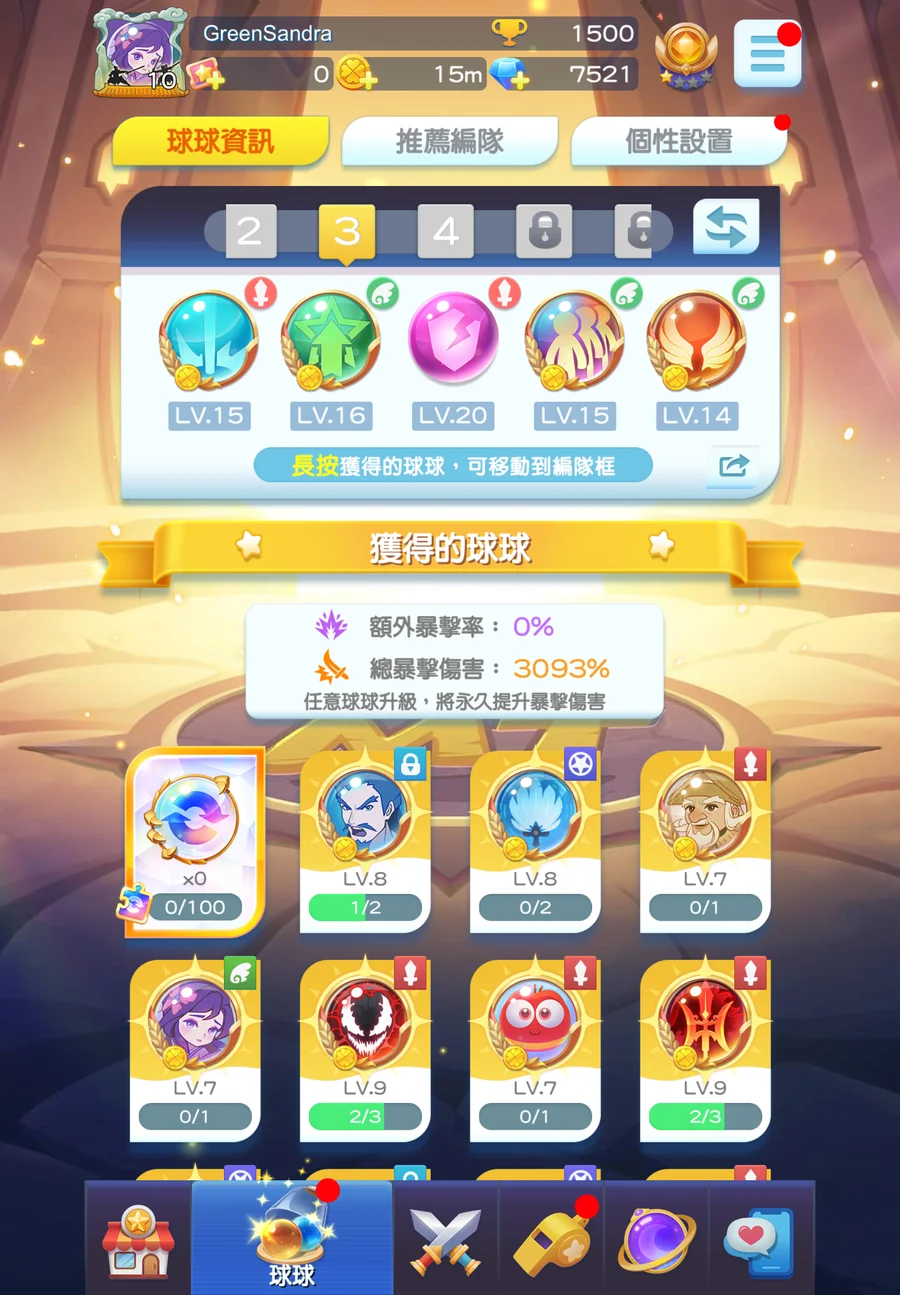The image size is (900, 1295).
Task: Open the hamburger menu at top right
Action: click(767, 54)
